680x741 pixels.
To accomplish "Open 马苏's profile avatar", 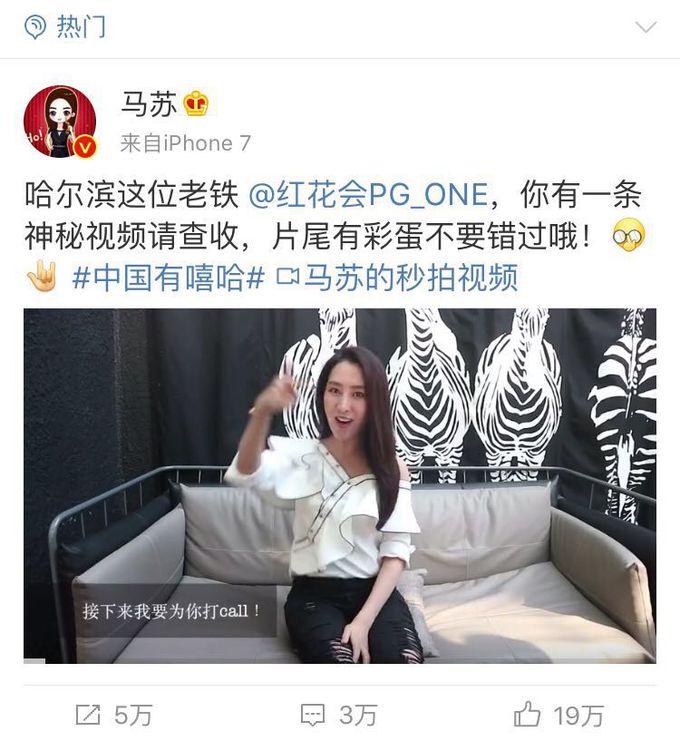I will [60, 122].
